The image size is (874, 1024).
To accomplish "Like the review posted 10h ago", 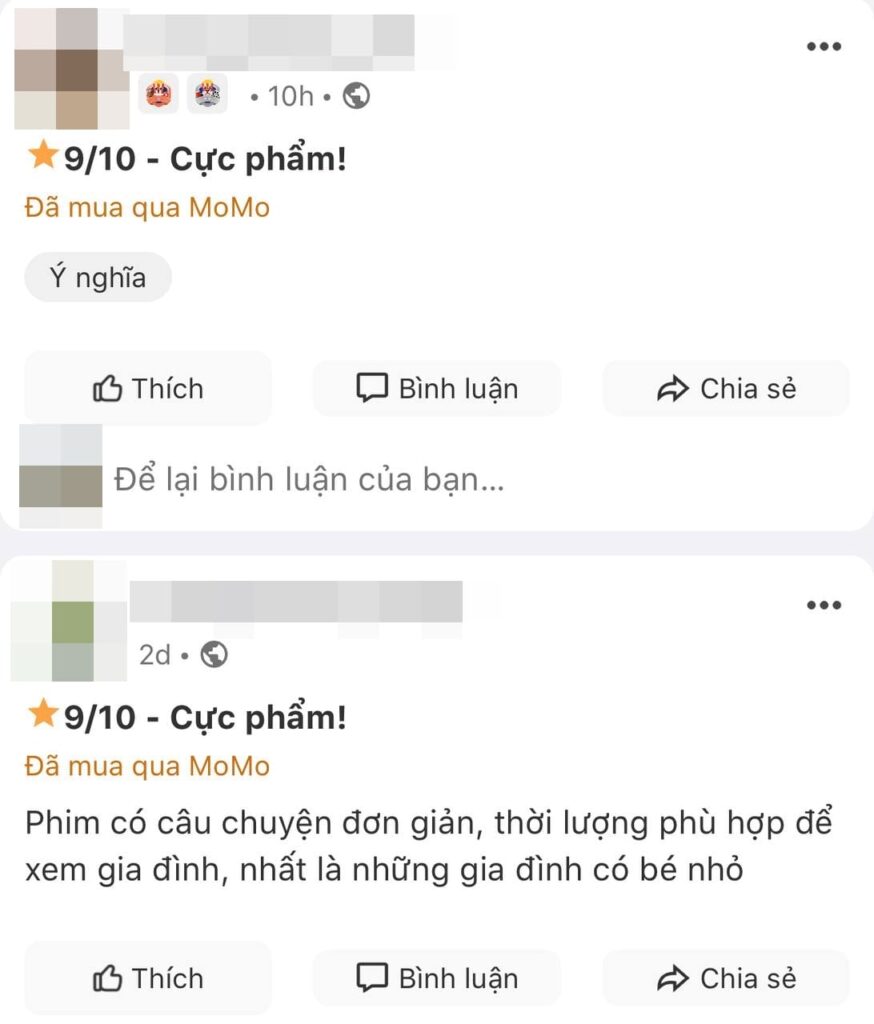I will (148, 389).
